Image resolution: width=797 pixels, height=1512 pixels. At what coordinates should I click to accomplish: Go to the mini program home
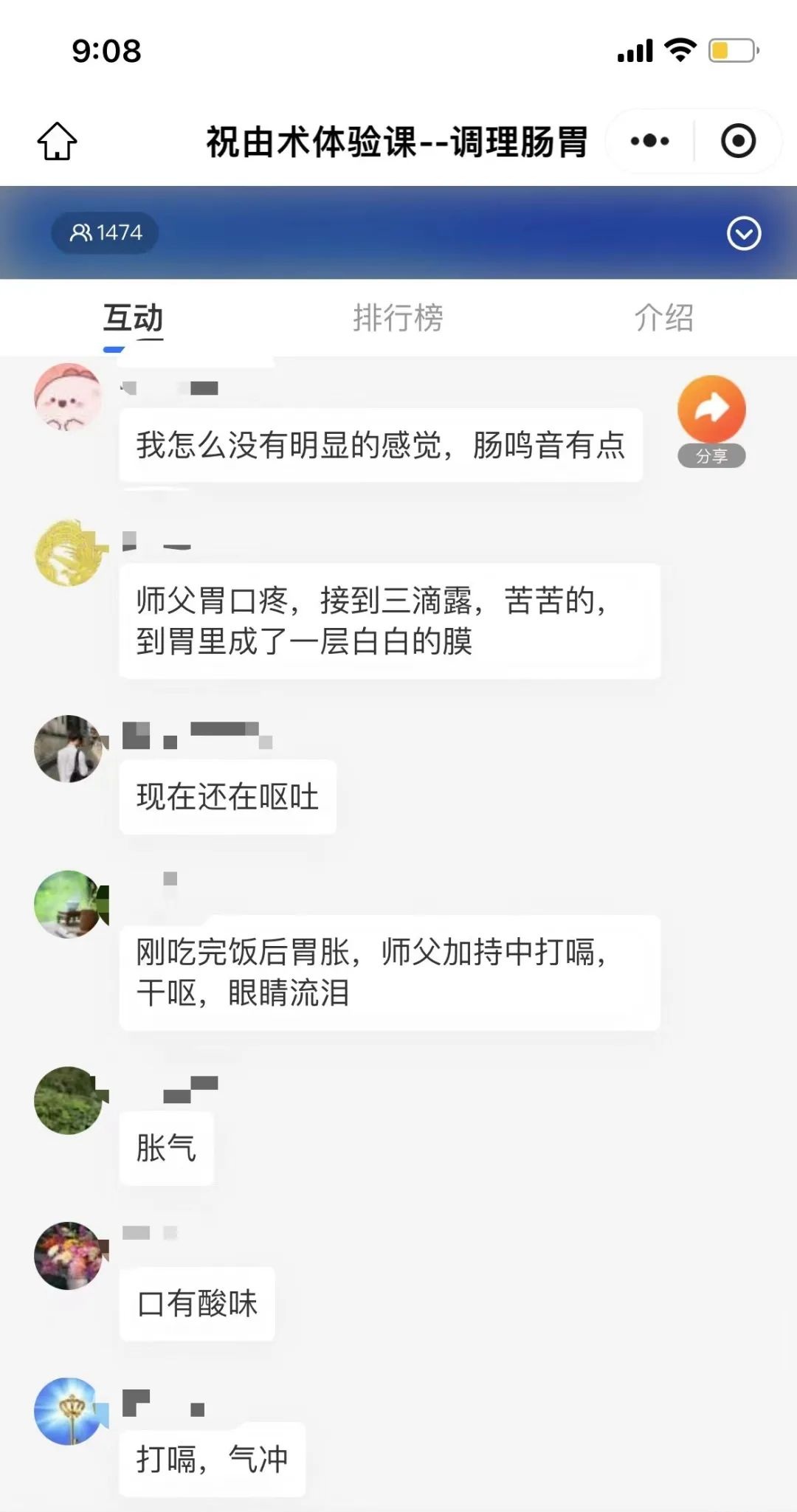[x=57, y=141]
